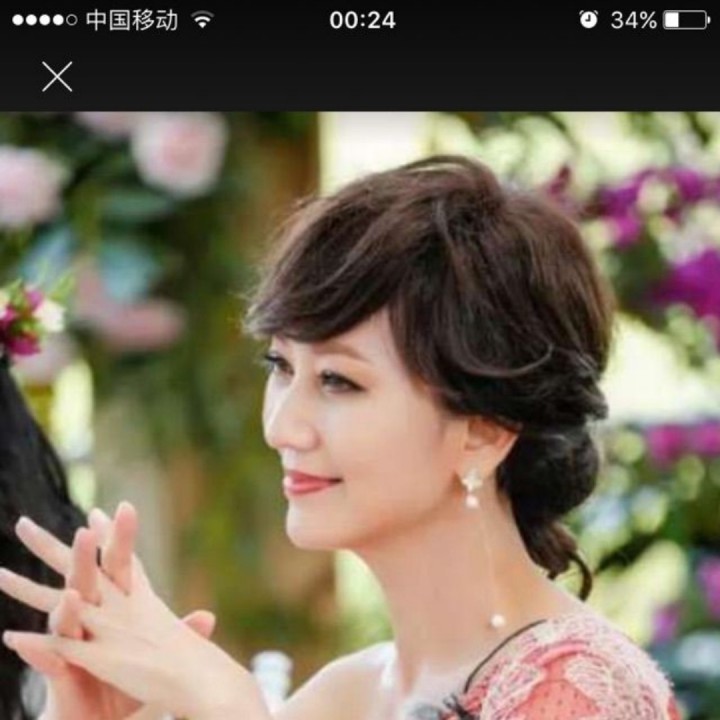The width and height of the screenshot is (720, 720).
Task: Close the photo viewer
Action: click(x=57, y=76)
